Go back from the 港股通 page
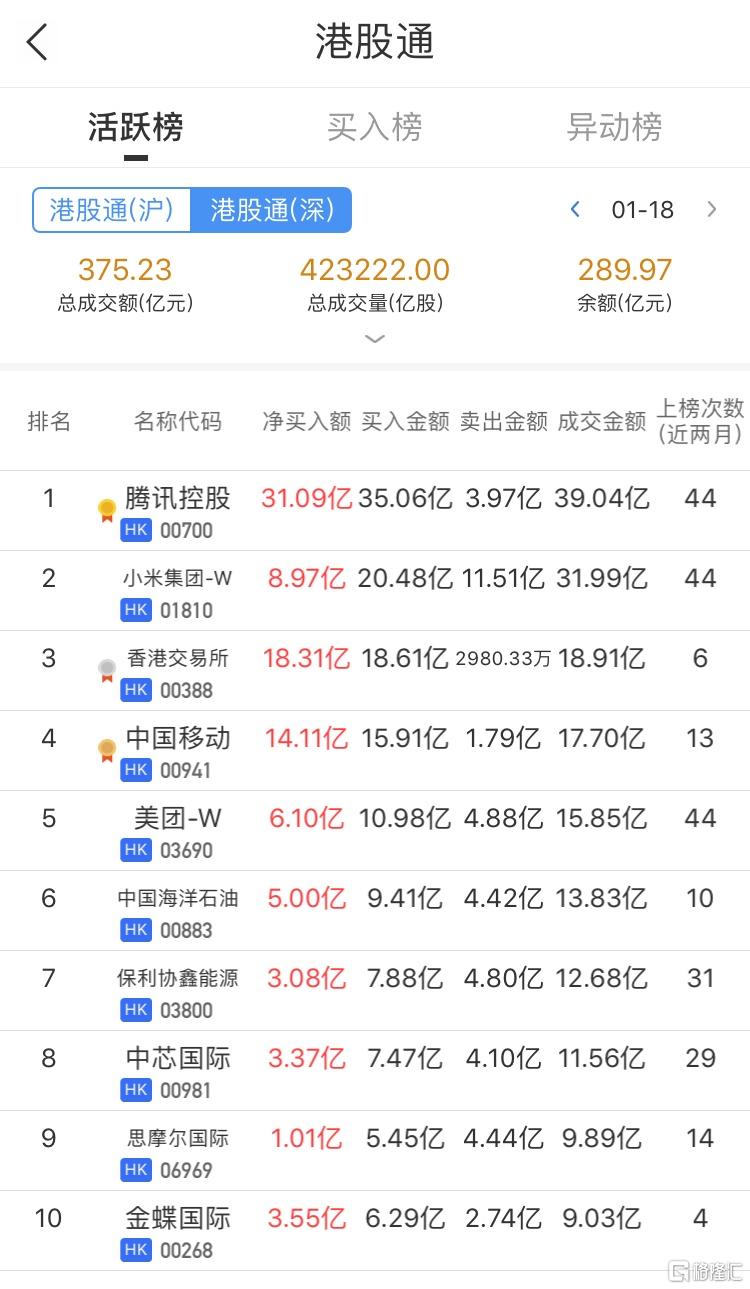 37,43
